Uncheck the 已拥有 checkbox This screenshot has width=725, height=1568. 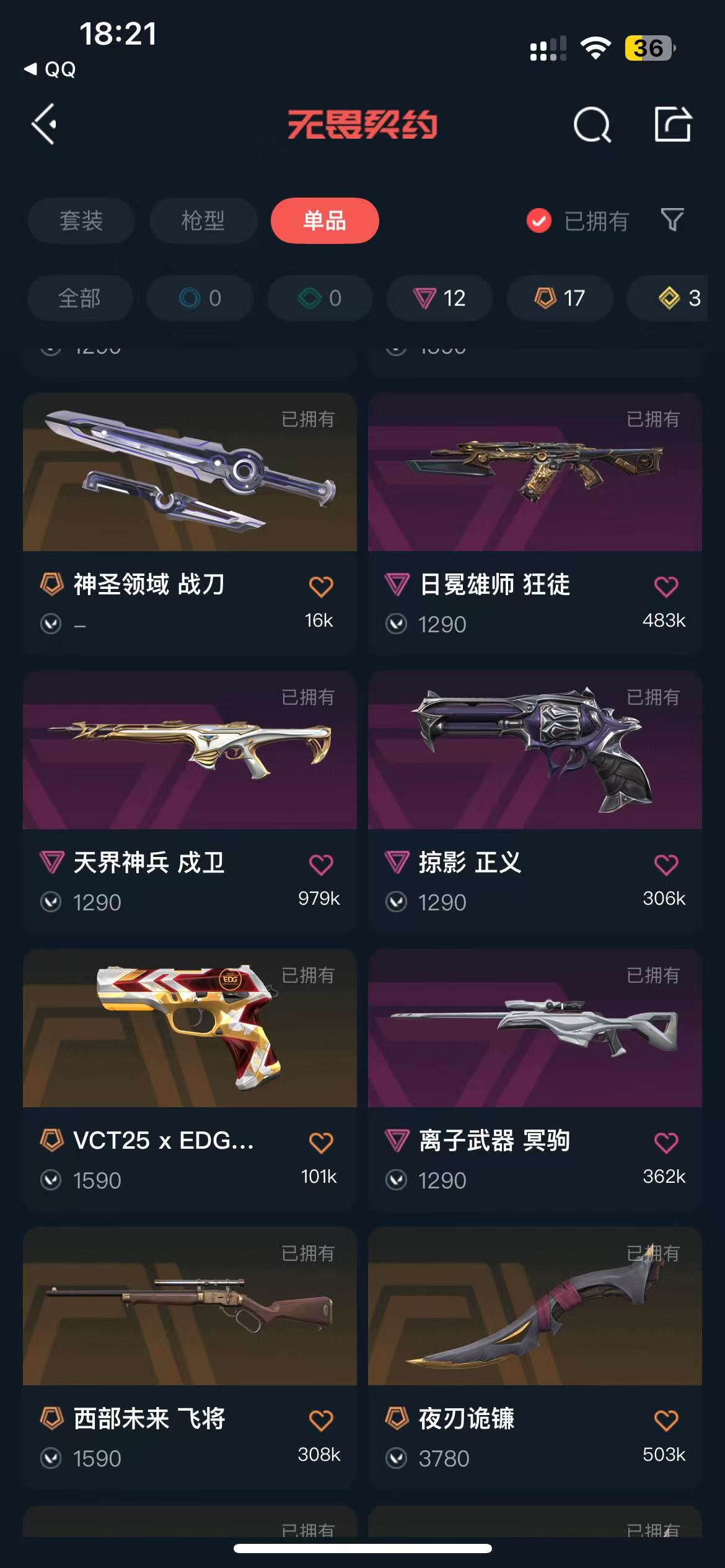539,220
